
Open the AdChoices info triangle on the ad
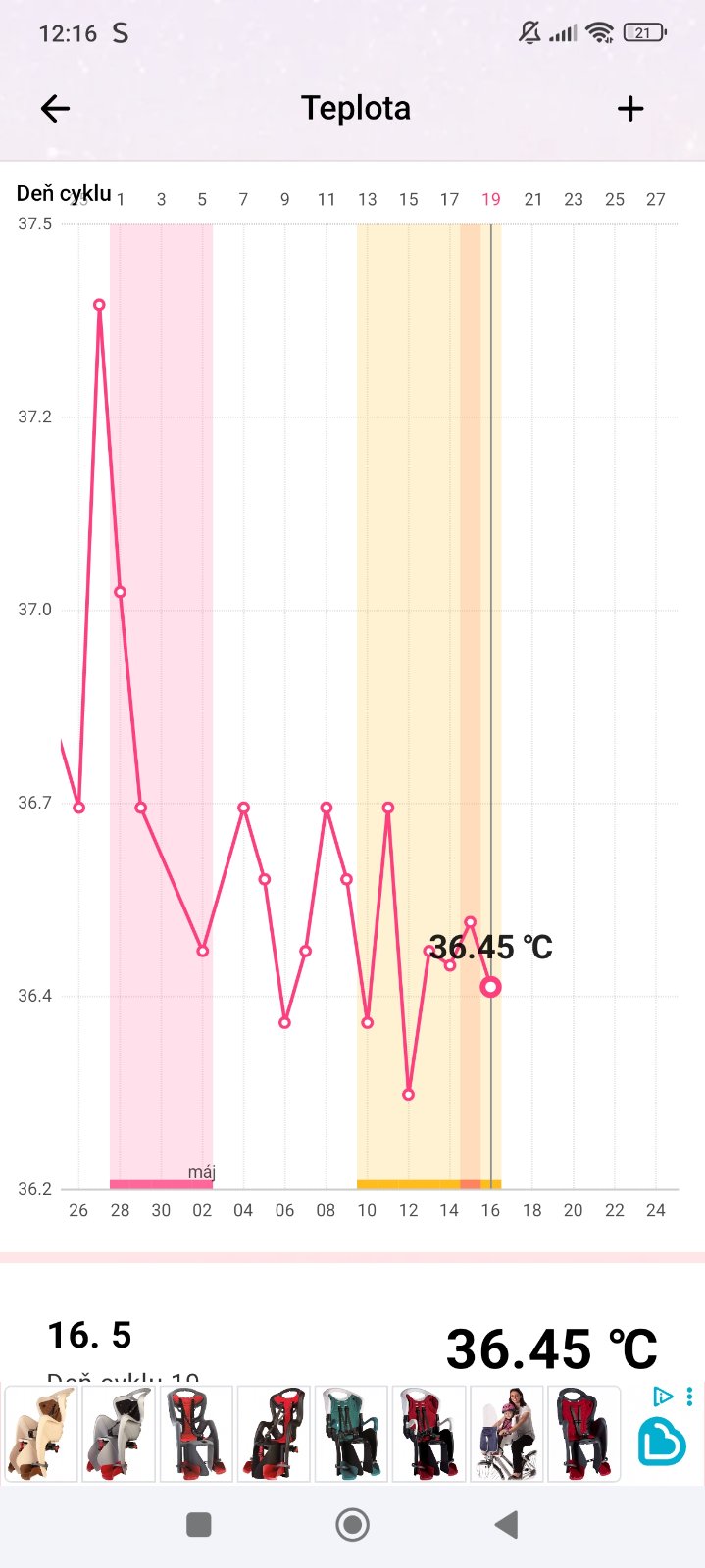[x=663, y=1396]
